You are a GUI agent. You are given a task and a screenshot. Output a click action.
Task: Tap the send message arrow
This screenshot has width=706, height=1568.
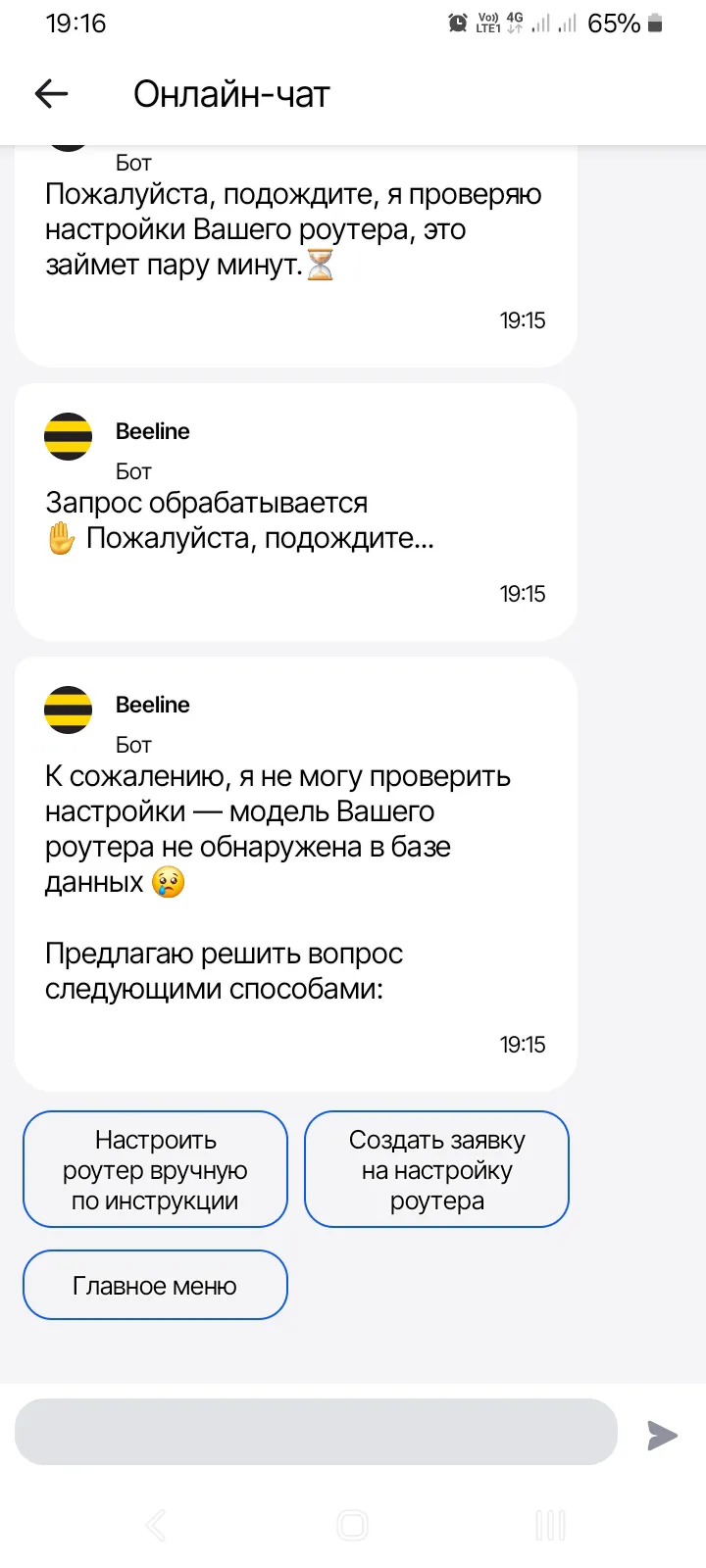tap(663, 1436)
